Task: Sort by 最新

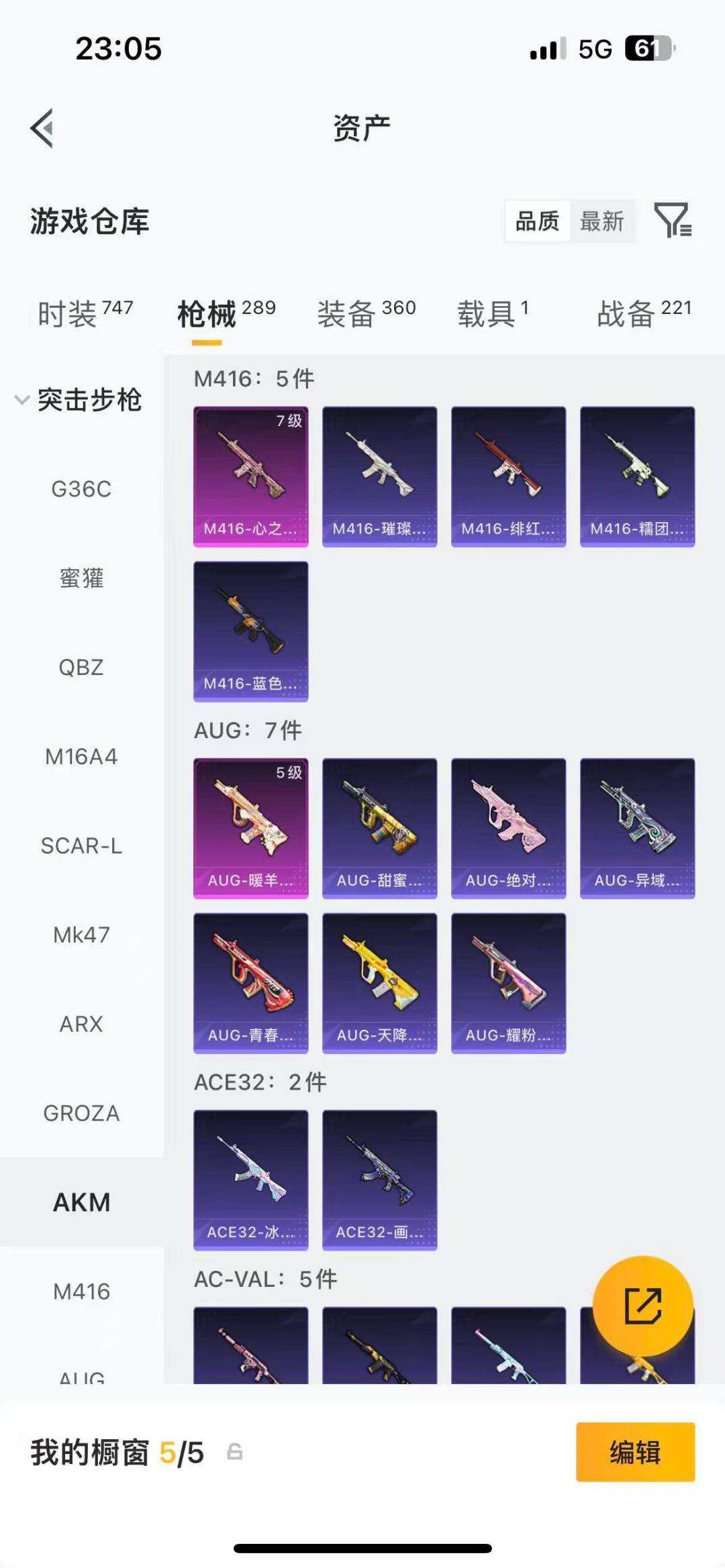Action: [601, 221]
